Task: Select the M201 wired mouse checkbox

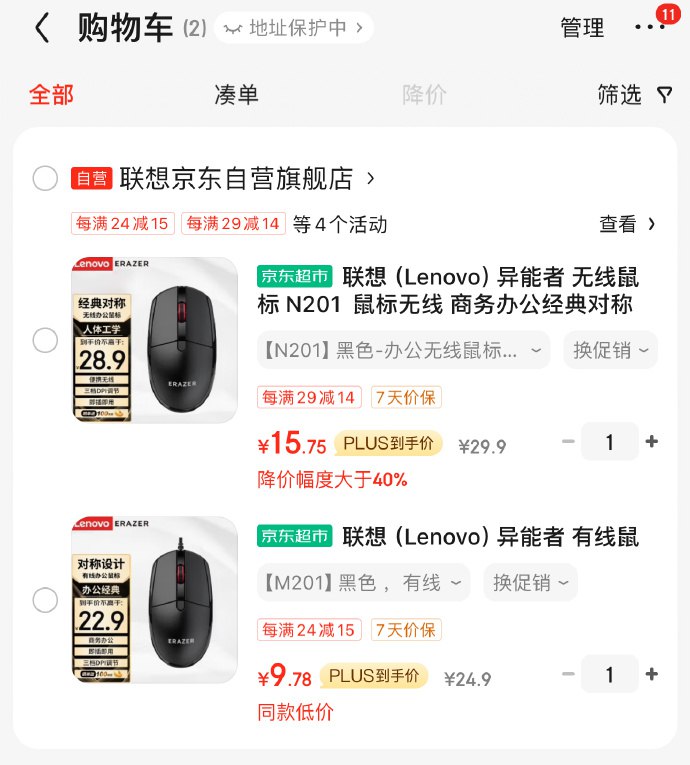Action: point(45,600)
